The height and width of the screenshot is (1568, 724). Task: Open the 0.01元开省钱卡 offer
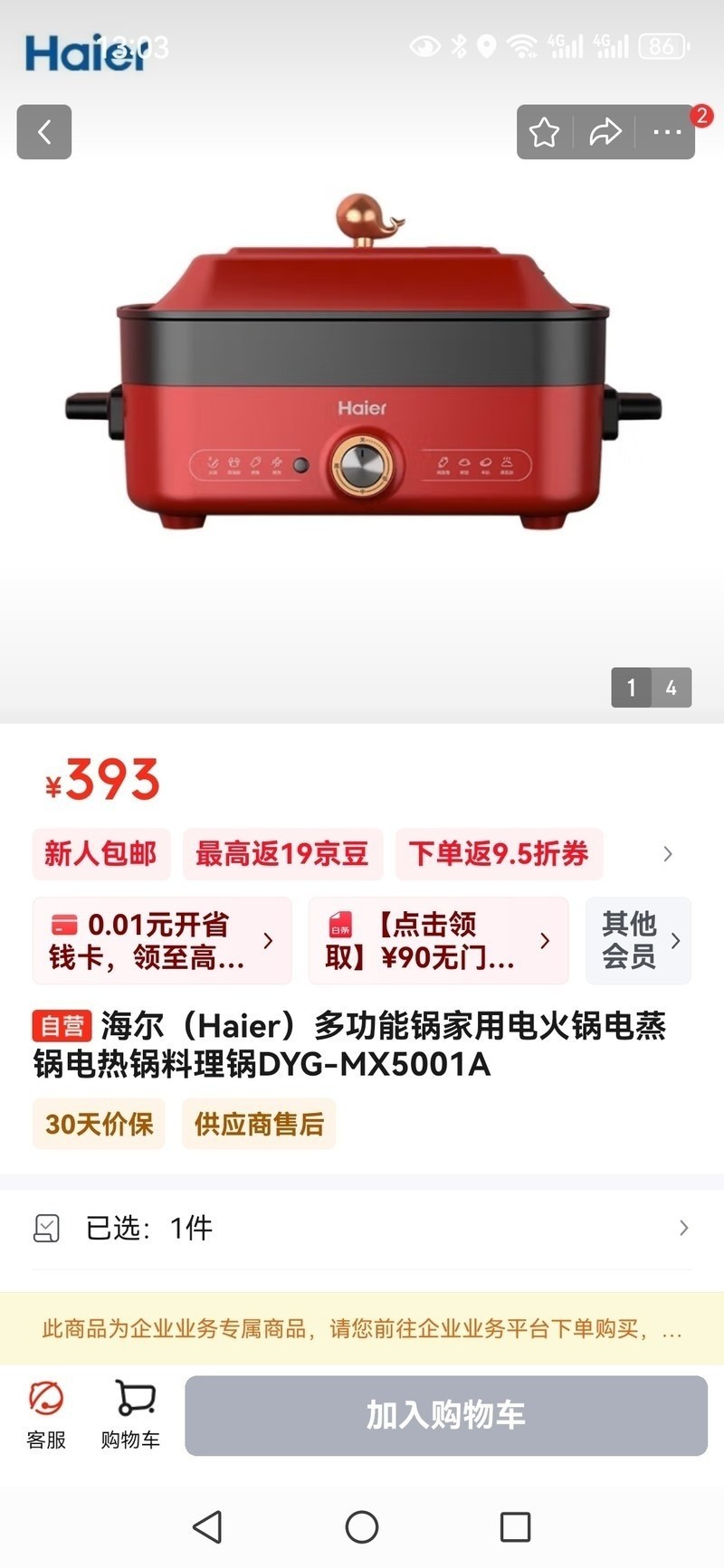point(161,940)
